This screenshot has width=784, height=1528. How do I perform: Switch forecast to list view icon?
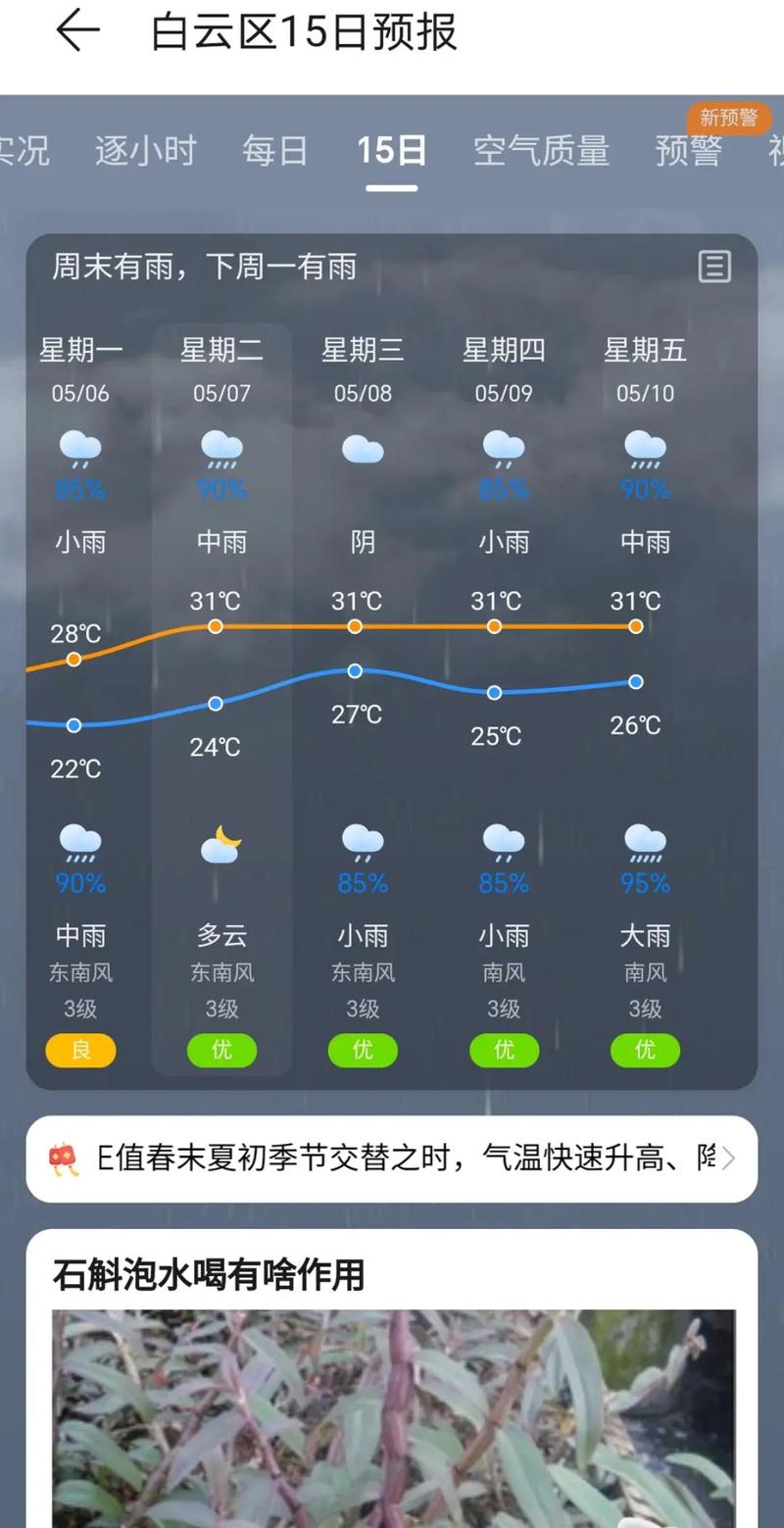[x=714, y=266]
